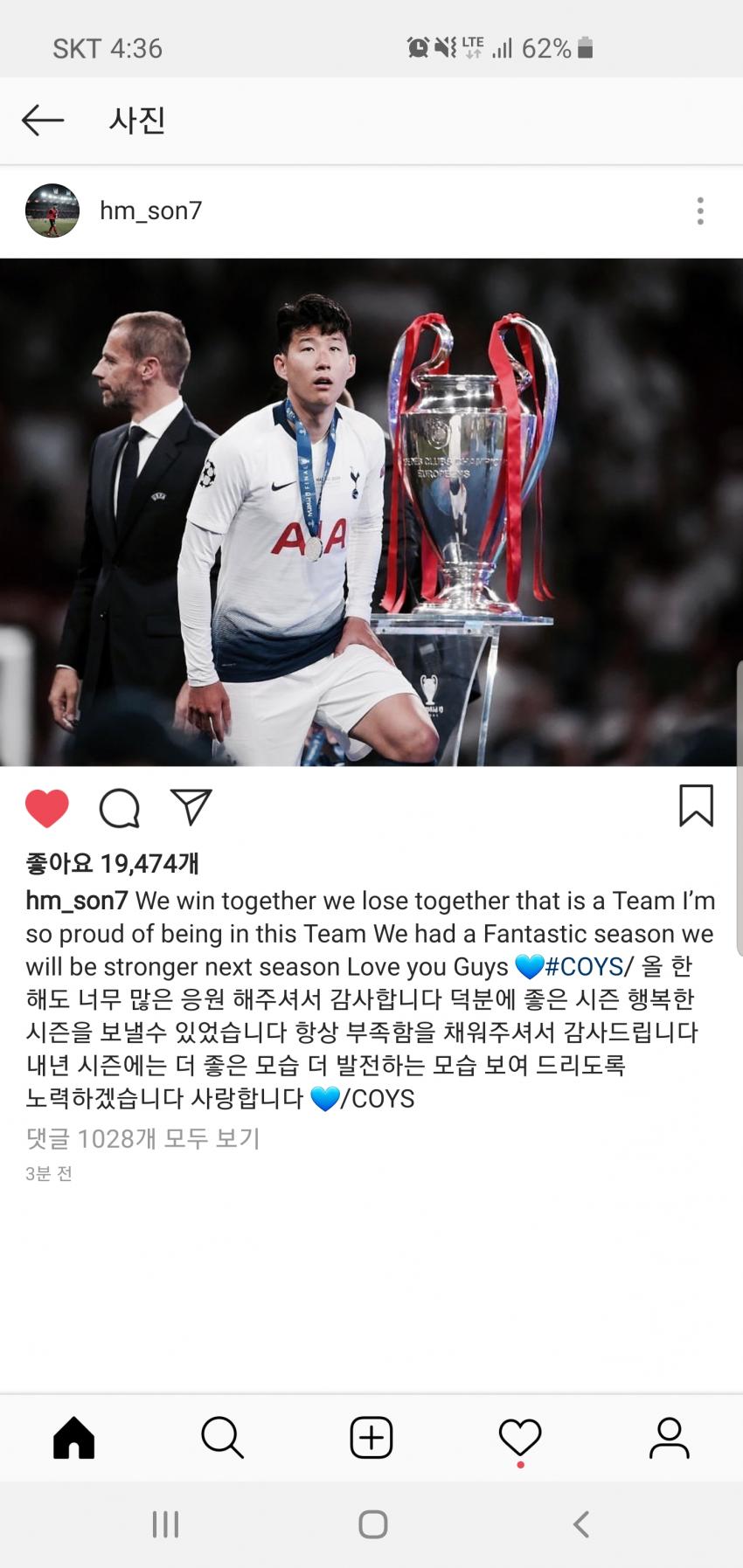Go back using the arrow beside 사진
743x1568 pixels.
43,121
